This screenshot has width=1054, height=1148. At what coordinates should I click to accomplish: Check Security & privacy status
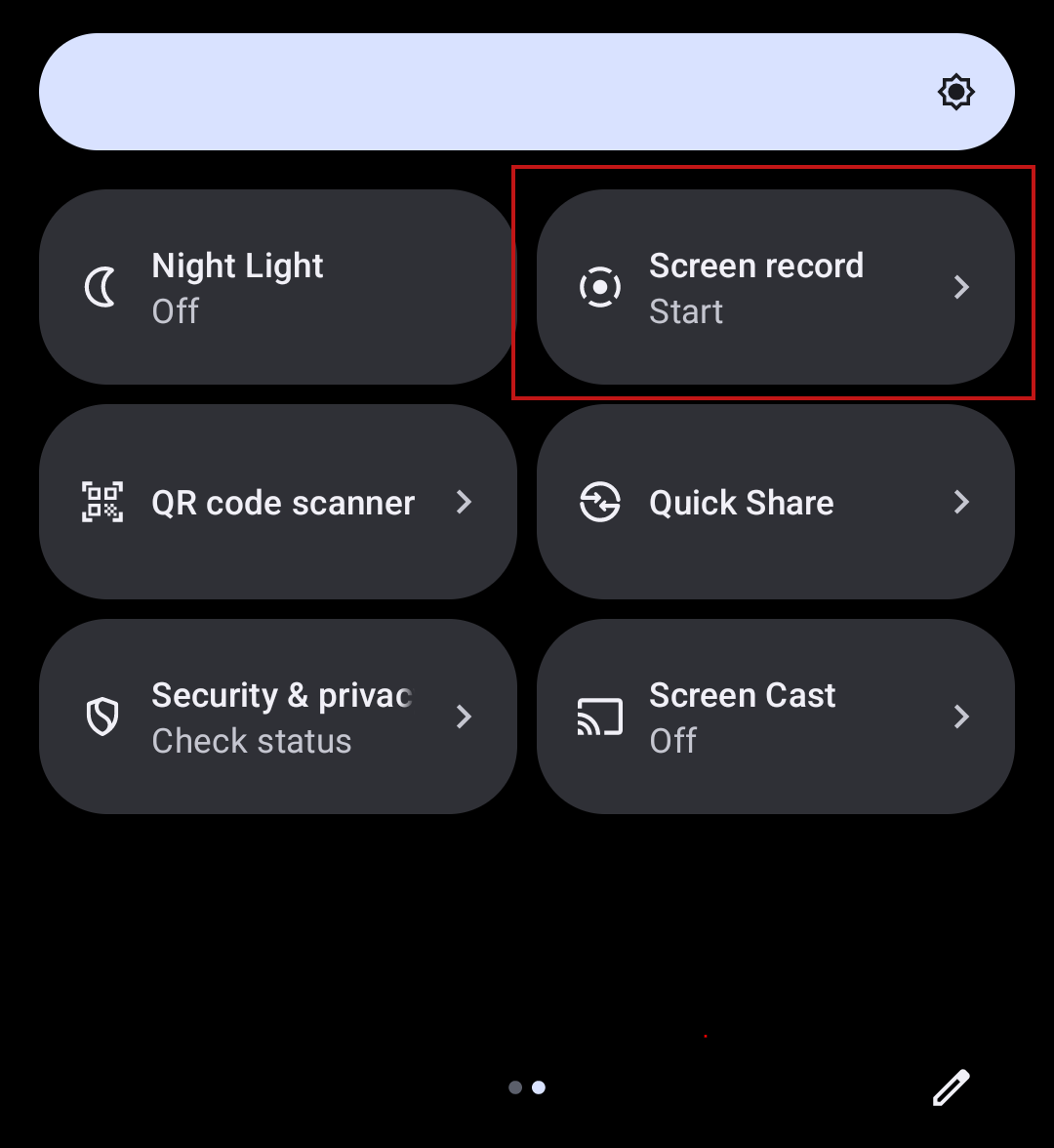point(277,717)
